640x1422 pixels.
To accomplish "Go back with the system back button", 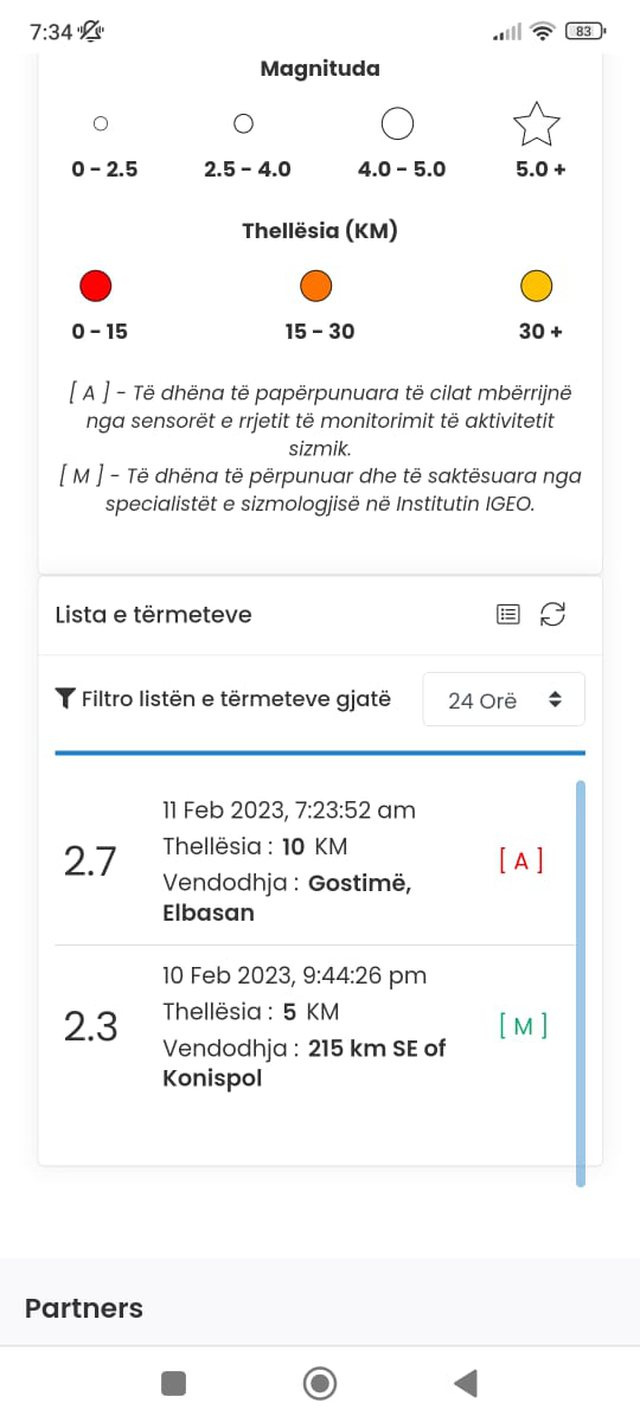I will point(465,1383).
